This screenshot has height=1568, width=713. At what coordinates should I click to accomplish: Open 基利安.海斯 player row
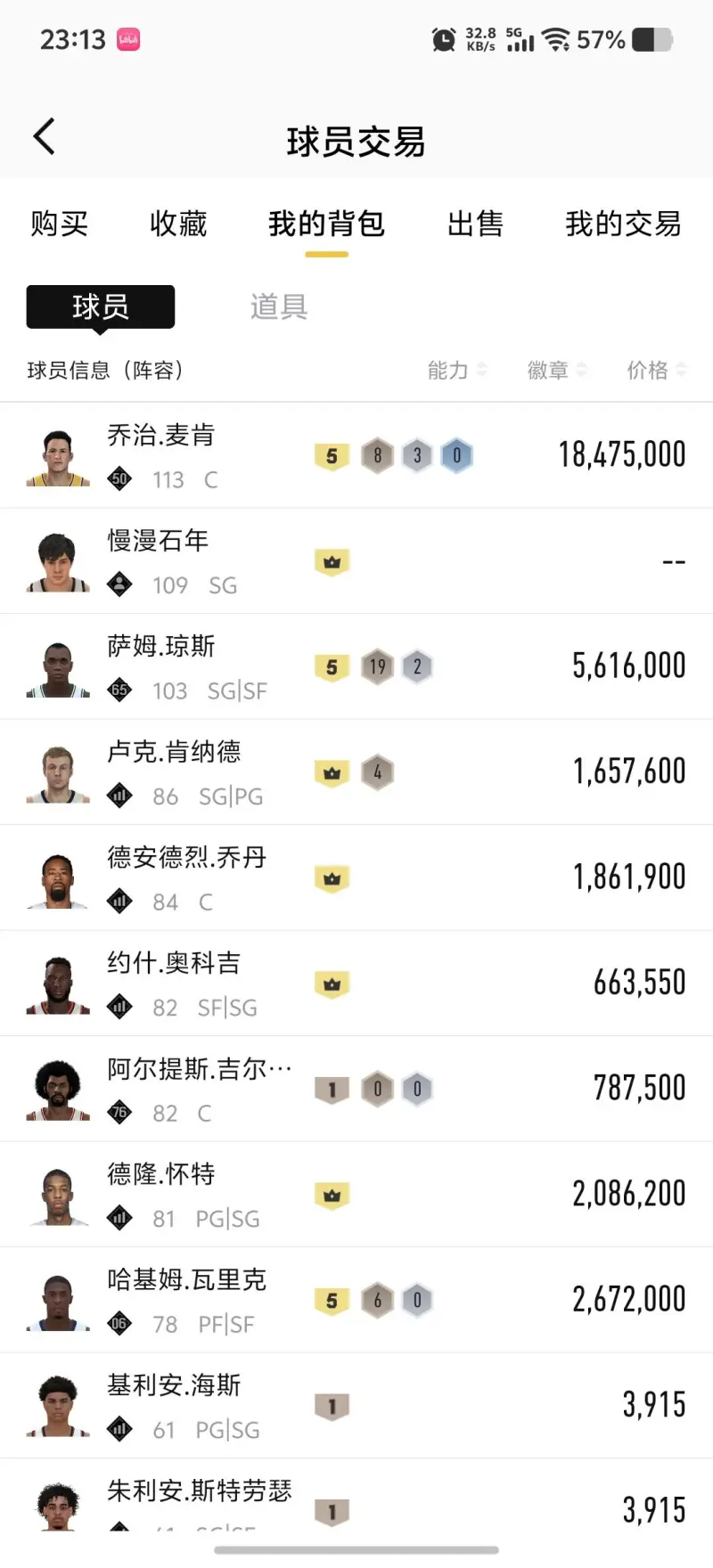[x=356, y=1406]
